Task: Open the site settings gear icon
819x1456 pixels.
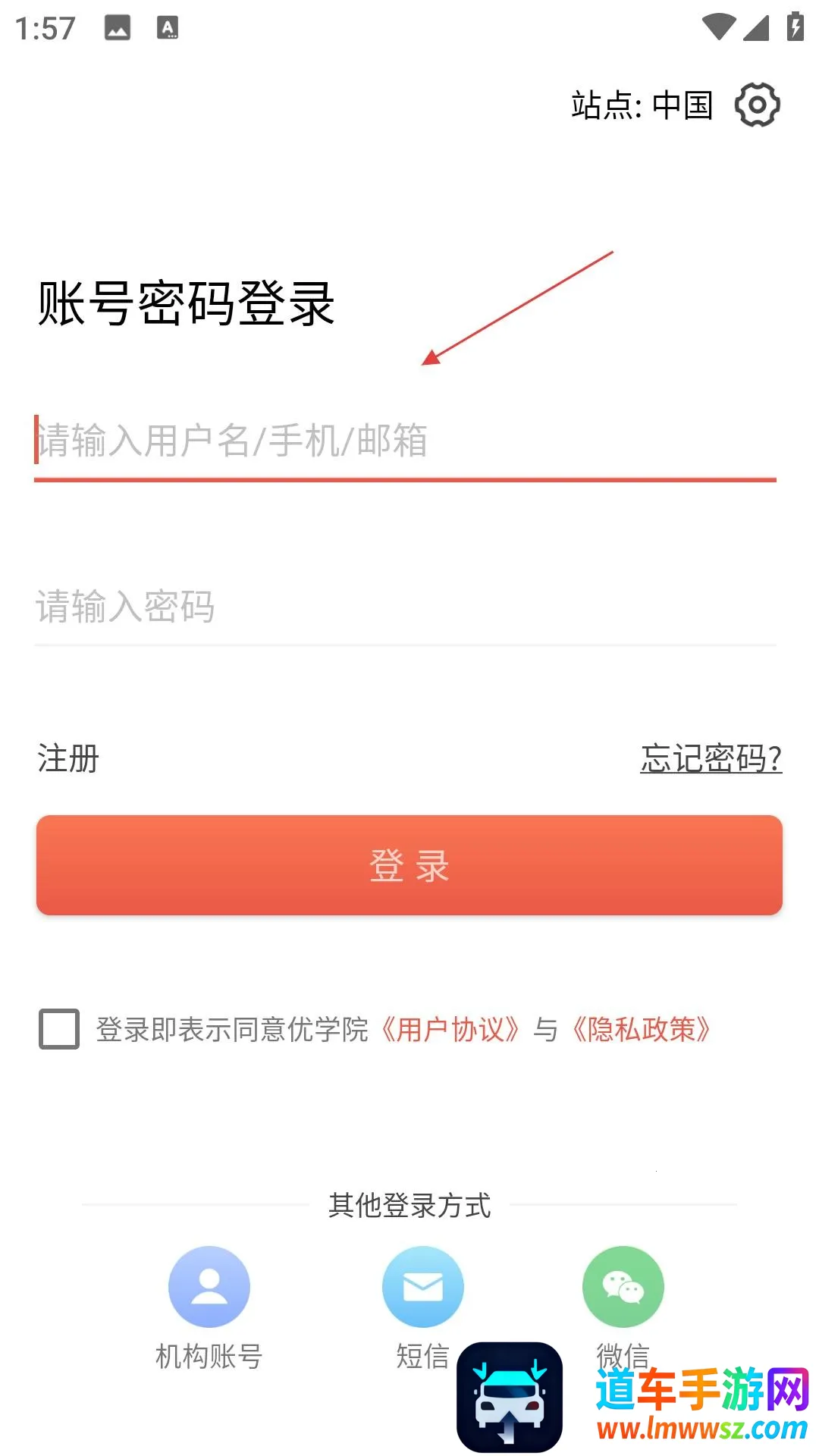Action: coord(757,105)
